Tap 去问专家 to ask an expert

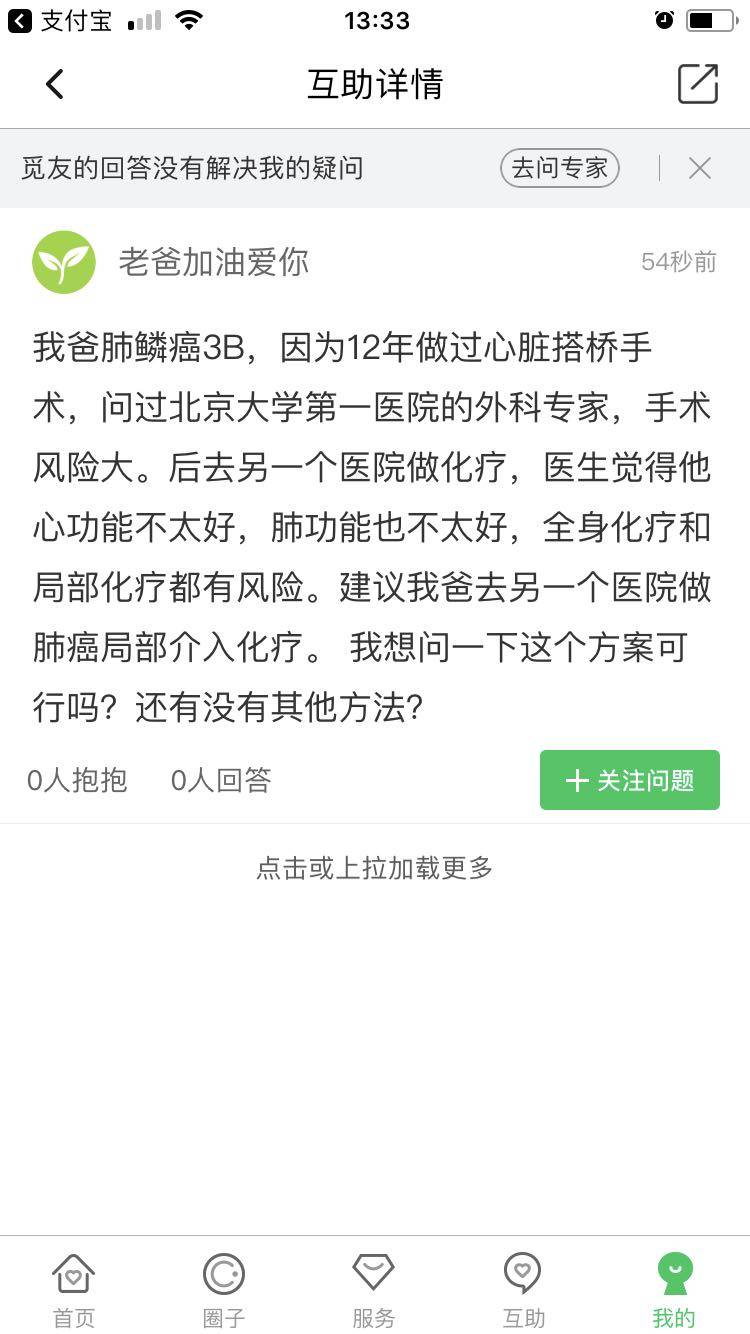click(559, 169)
